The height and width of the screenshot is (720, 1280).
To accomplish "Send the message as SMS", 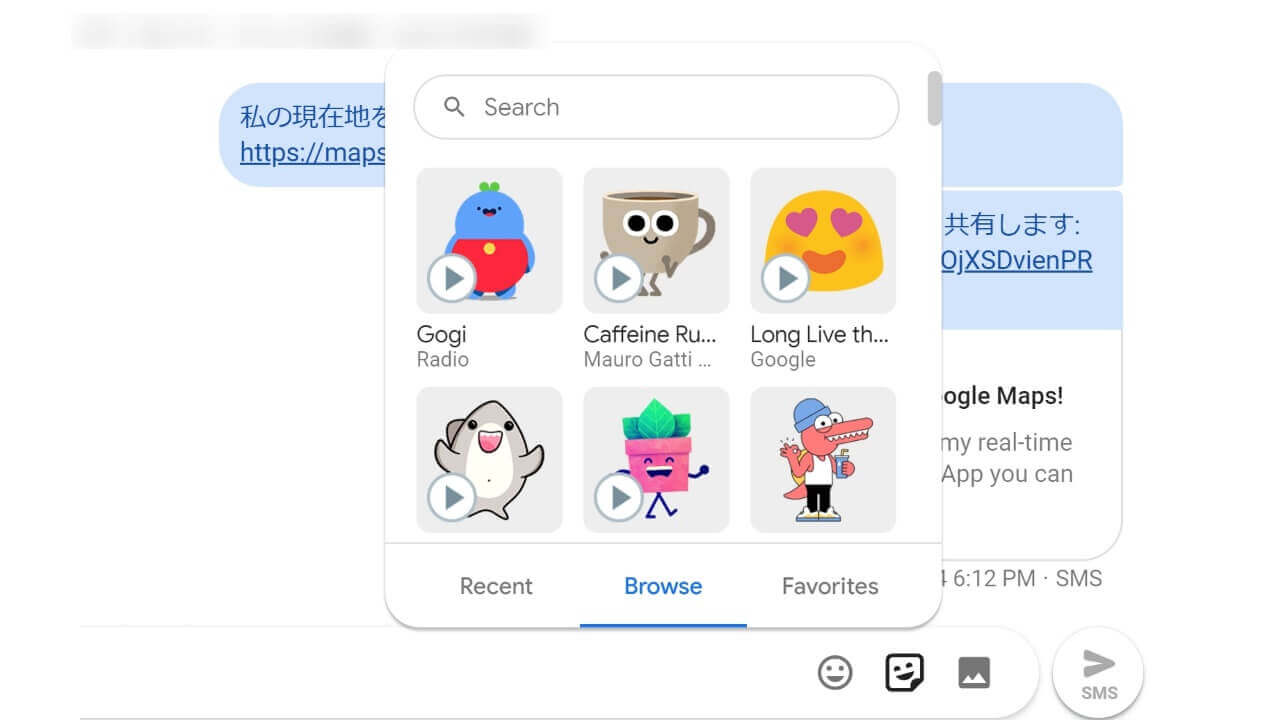I will 1098,673.
